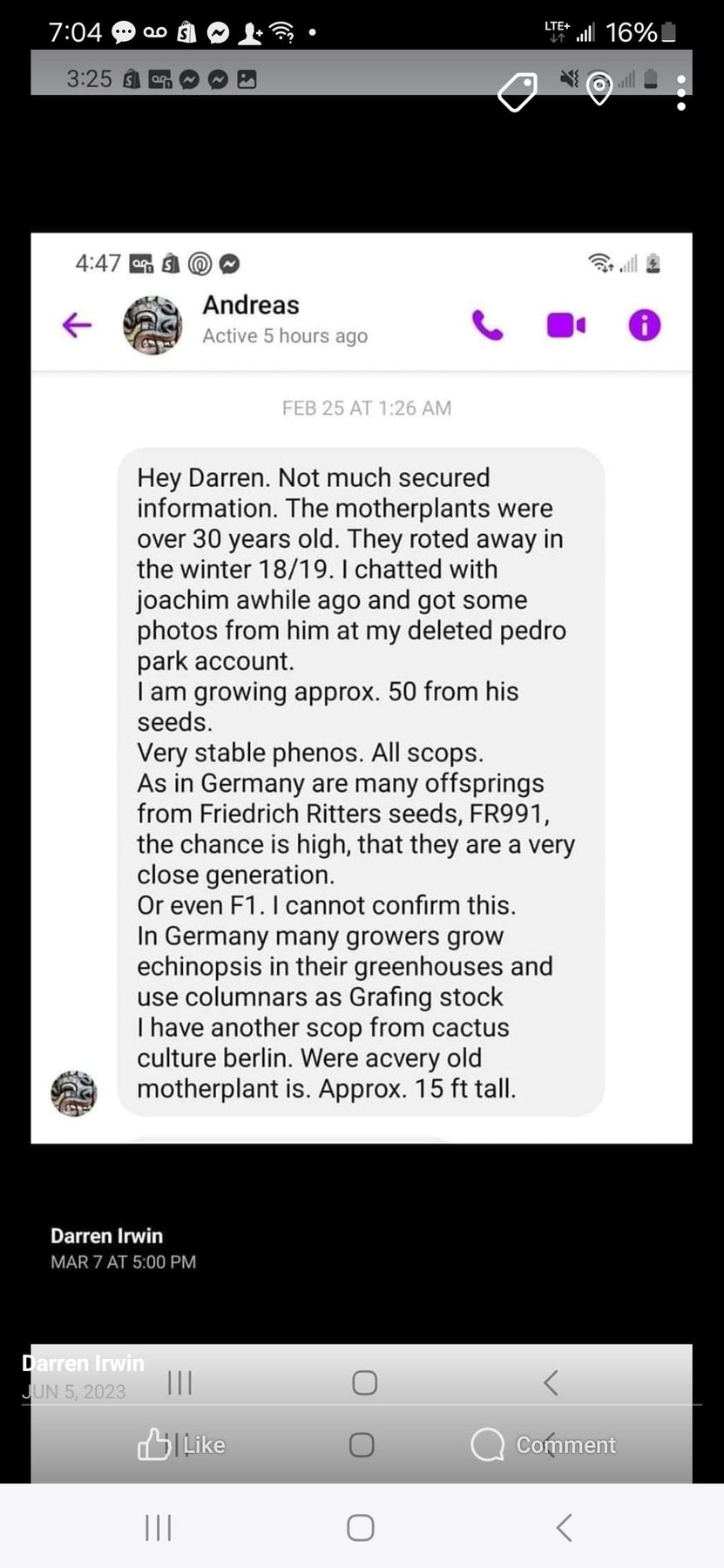Like Darren Irwin's photo
Image resolution: width=724 pixels, height=1568 pixels.
[x=181, y=1444]
